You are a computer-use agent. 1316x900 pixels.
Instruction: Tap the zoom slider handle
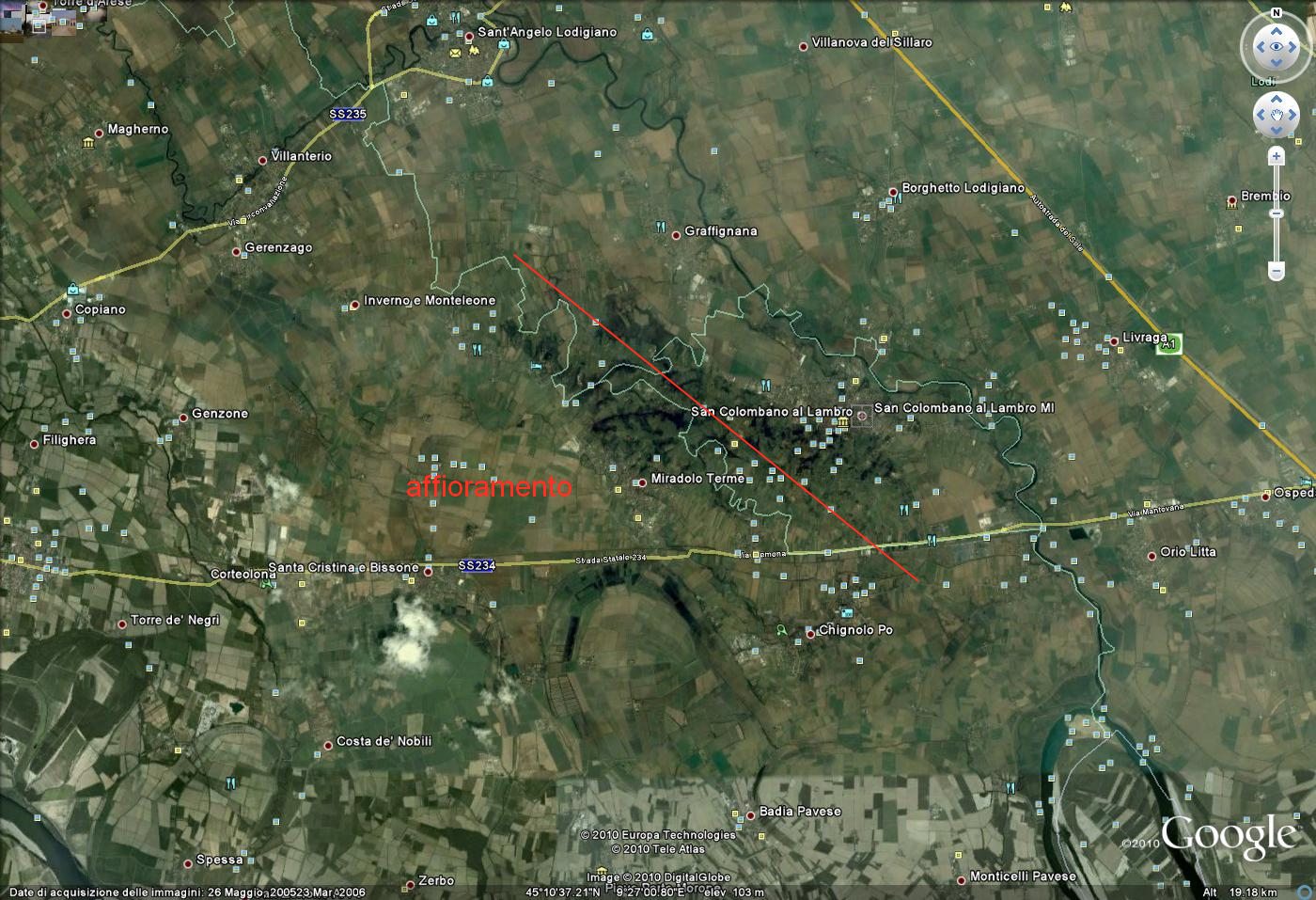point(1276,213)
